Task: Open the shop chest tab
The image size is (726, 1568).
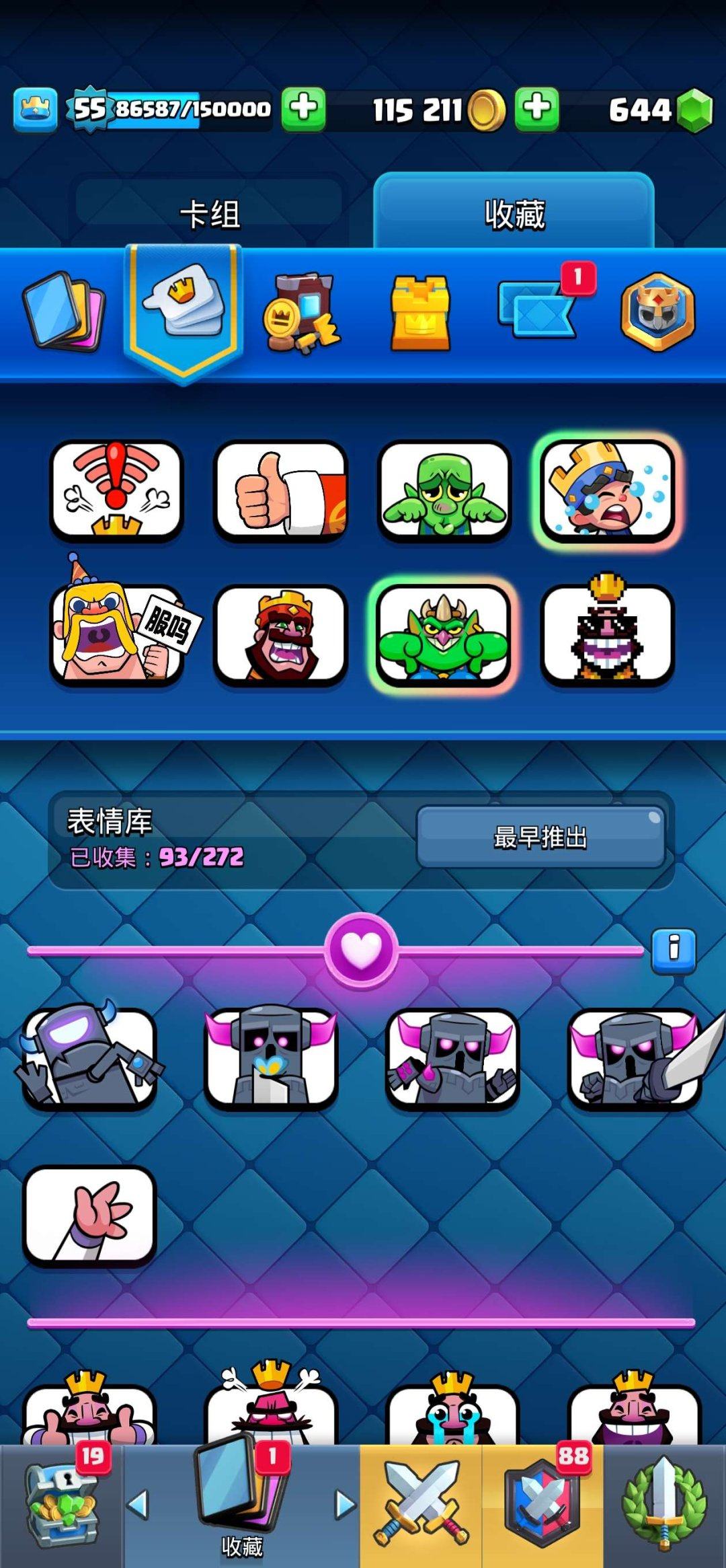Action: click(61, 1505)
